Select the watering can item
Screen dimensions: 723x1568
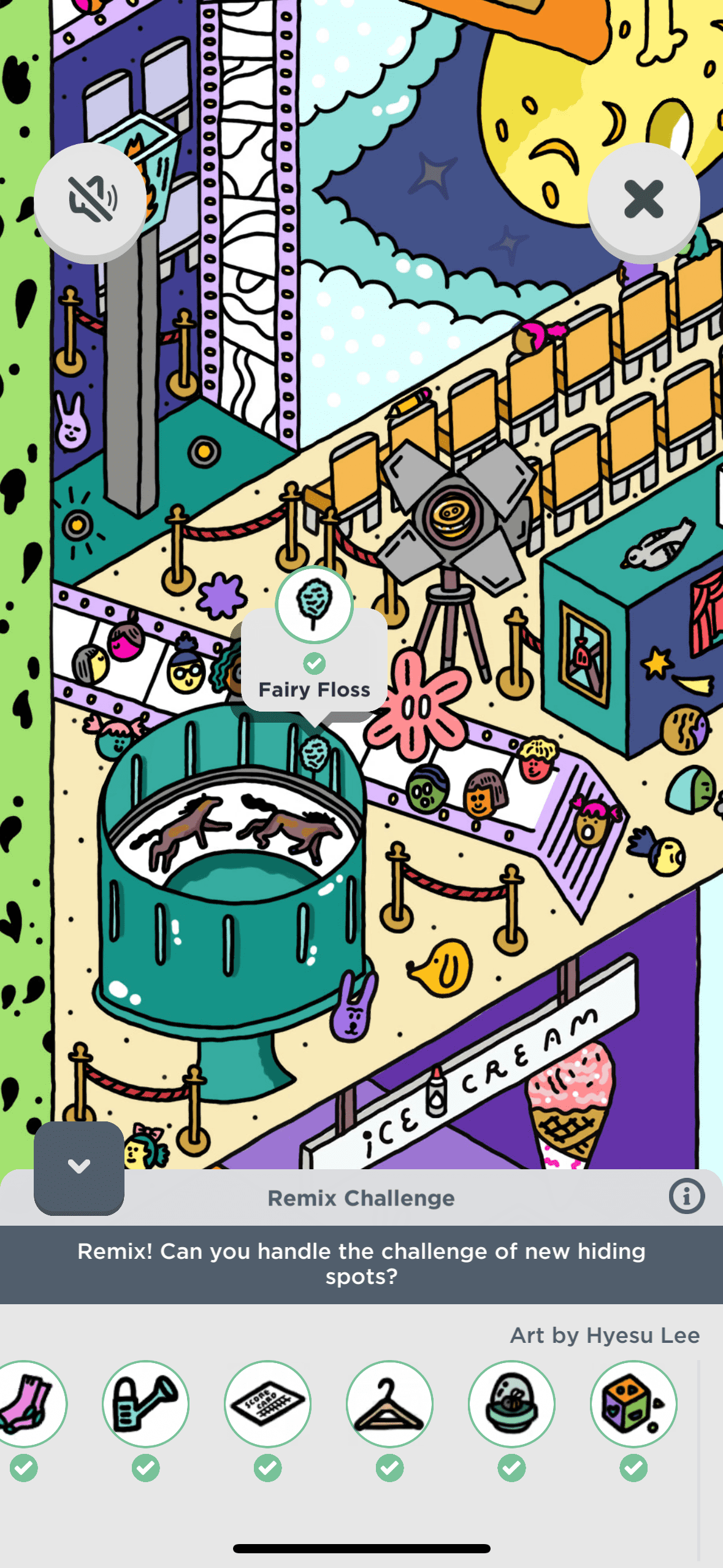click(145, 1403)
